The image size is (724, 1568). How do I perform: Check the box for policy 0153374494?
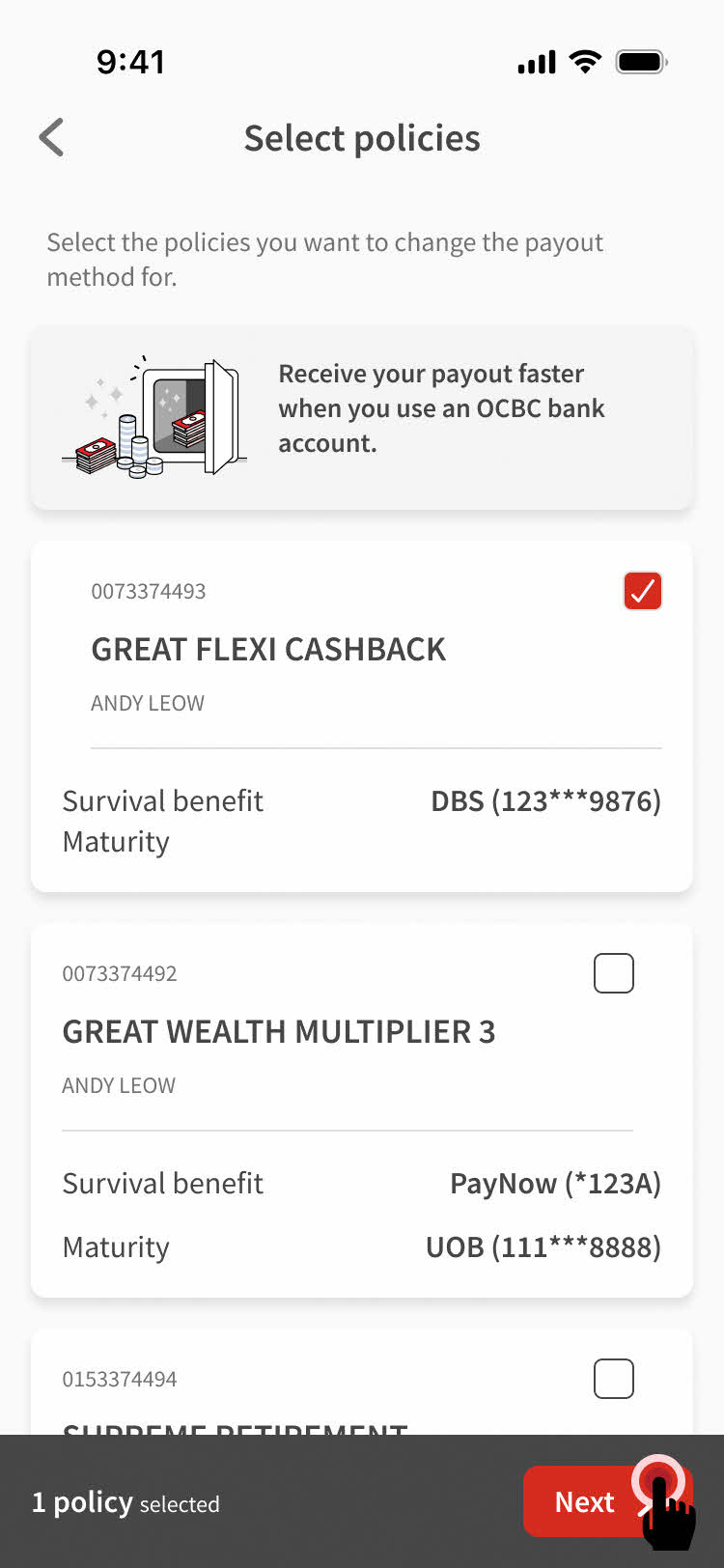pos(613,1379)
